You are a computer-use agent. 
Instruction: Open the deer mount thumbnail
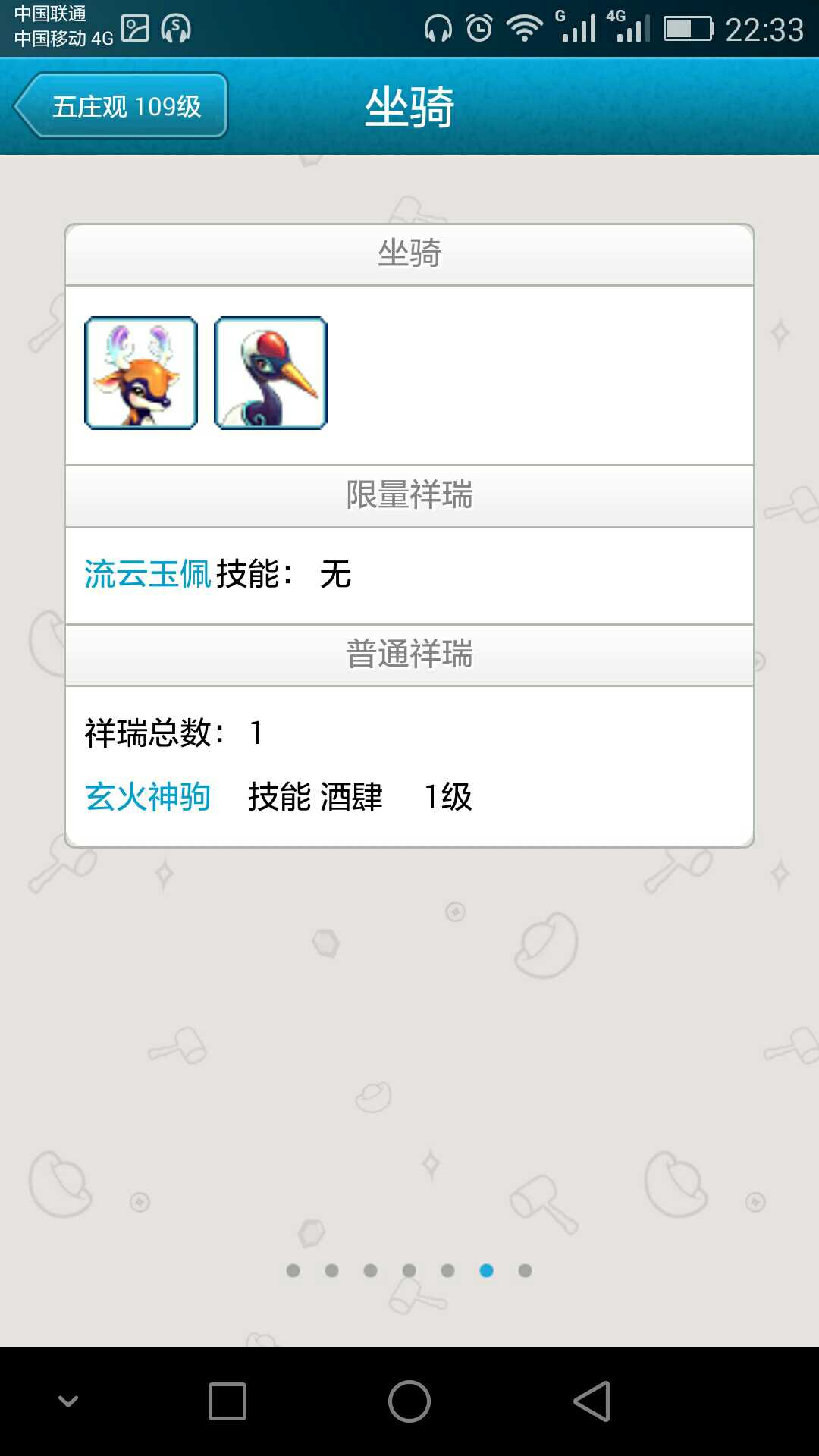click(x=141, y=373)
